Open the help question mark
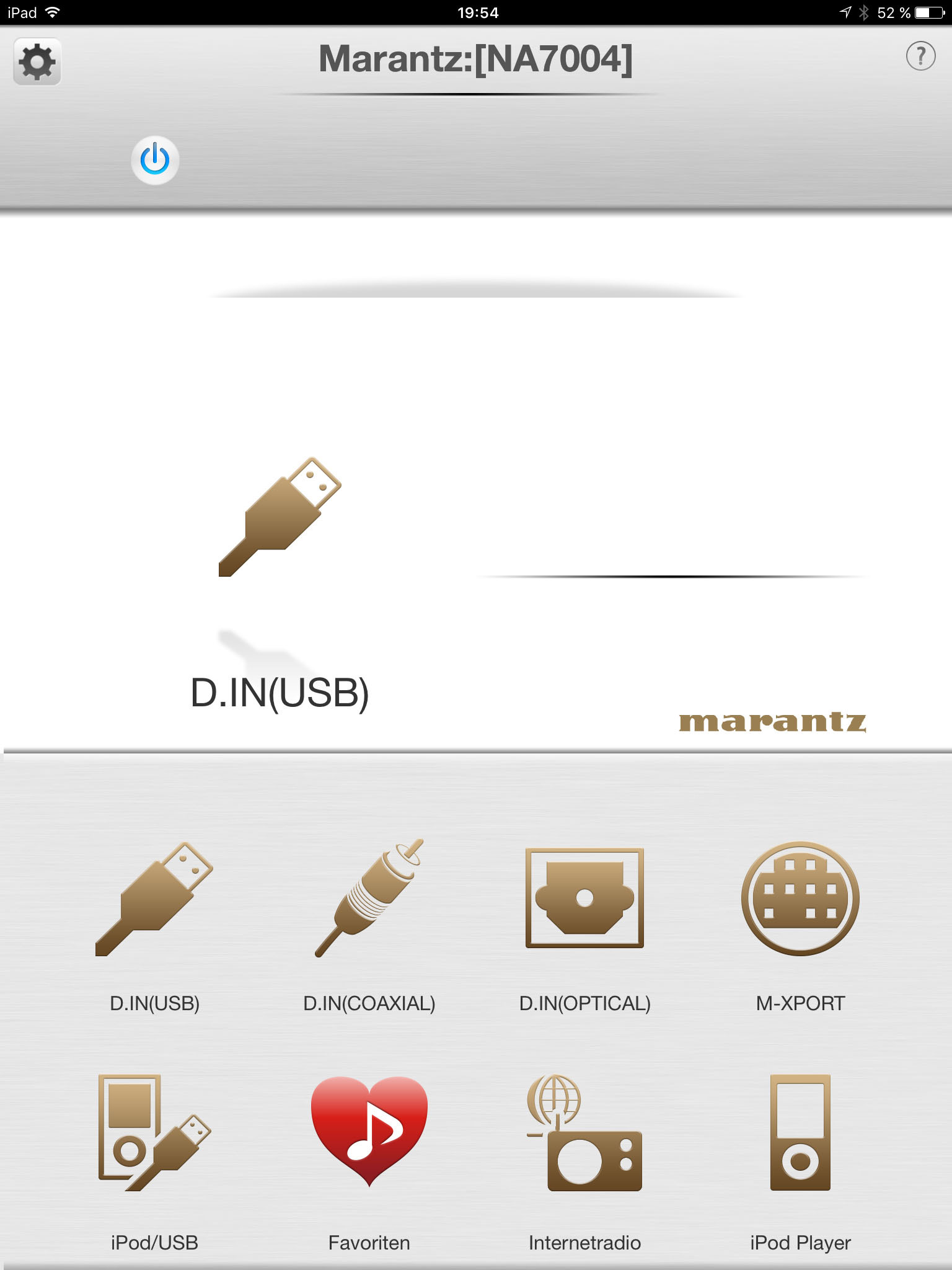The width and height of the screenshot is (952, 1270). [920, 56]
